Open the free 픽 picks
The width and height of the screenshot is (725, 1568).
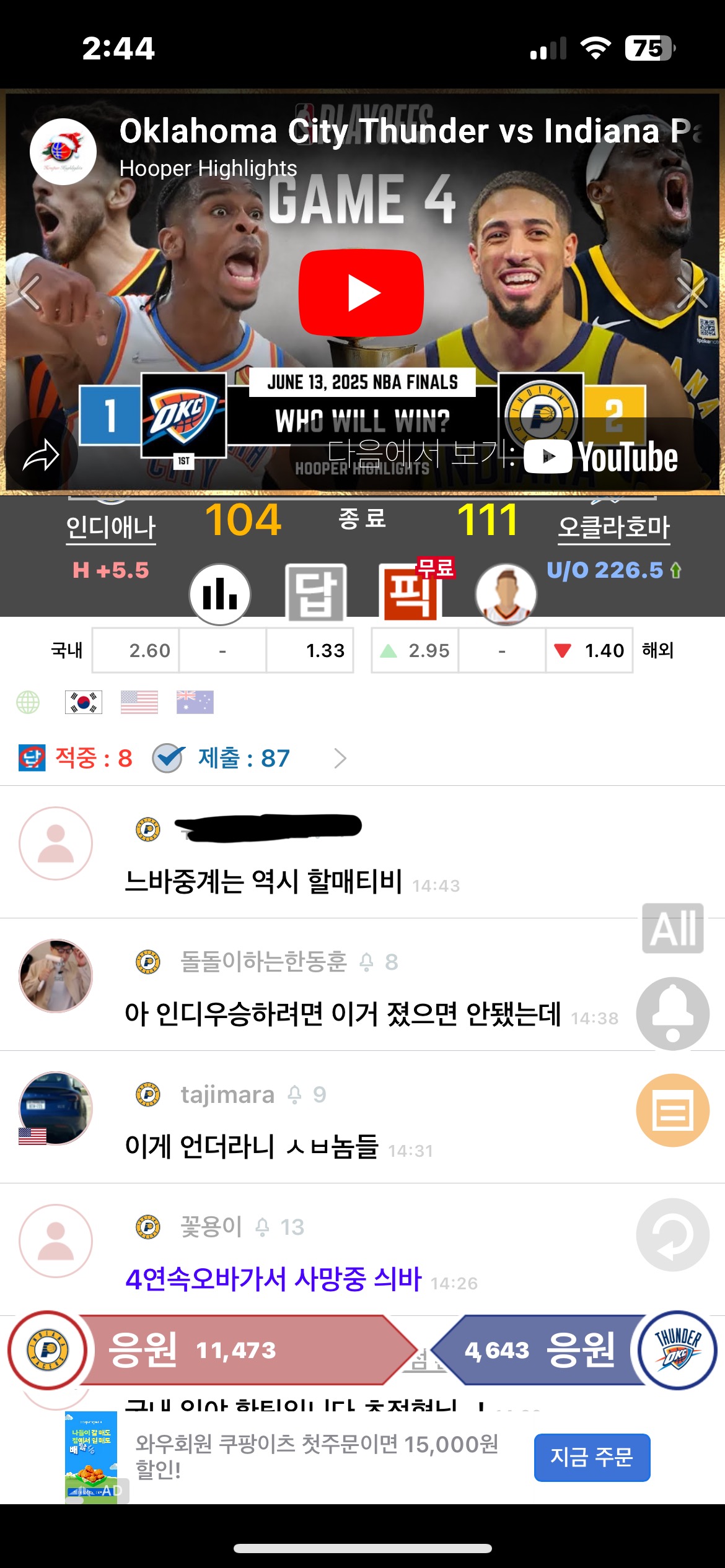click(x=411, y=593)
